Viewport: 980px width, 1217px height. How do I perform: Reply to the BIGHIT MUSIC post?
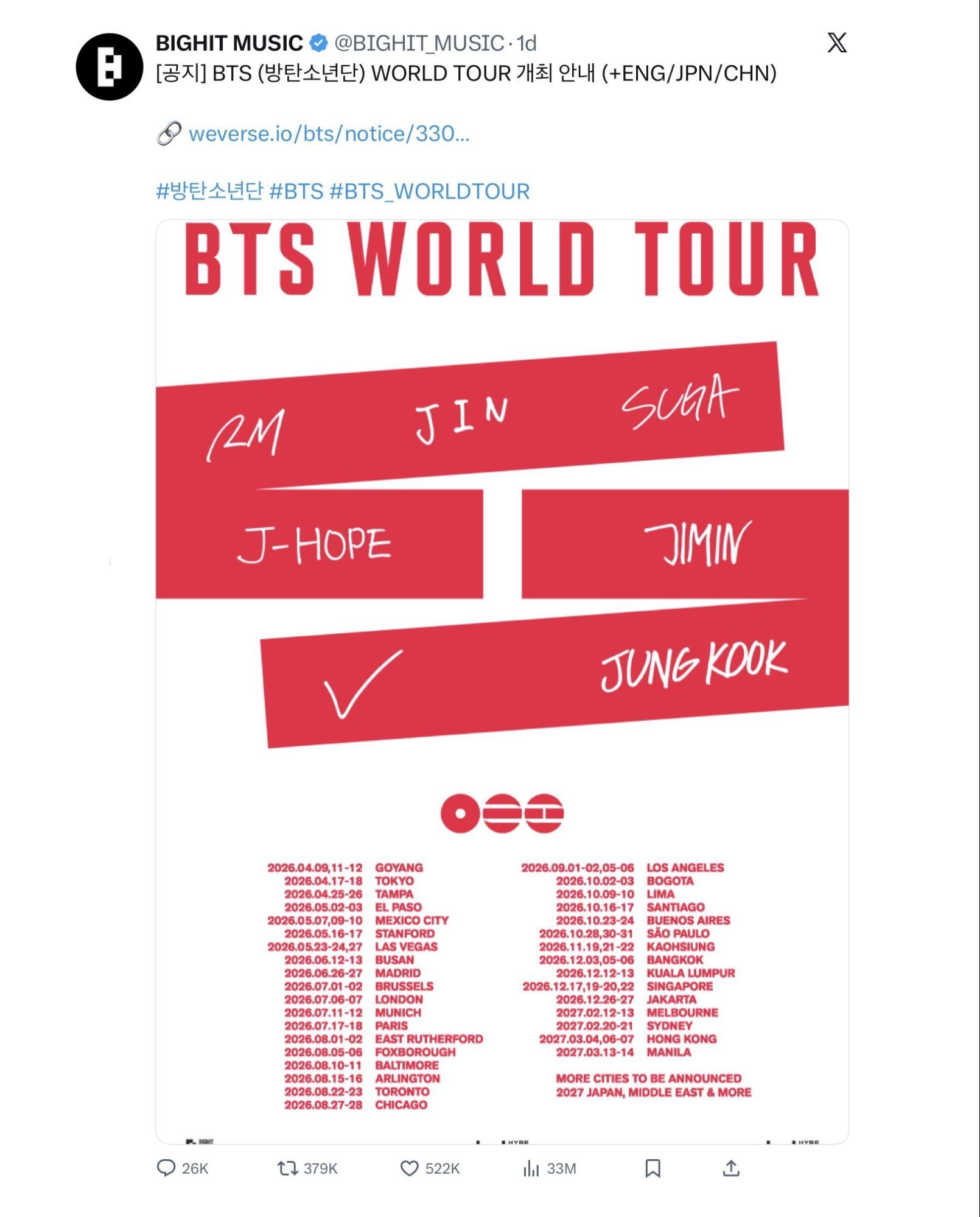[166, 1168]
